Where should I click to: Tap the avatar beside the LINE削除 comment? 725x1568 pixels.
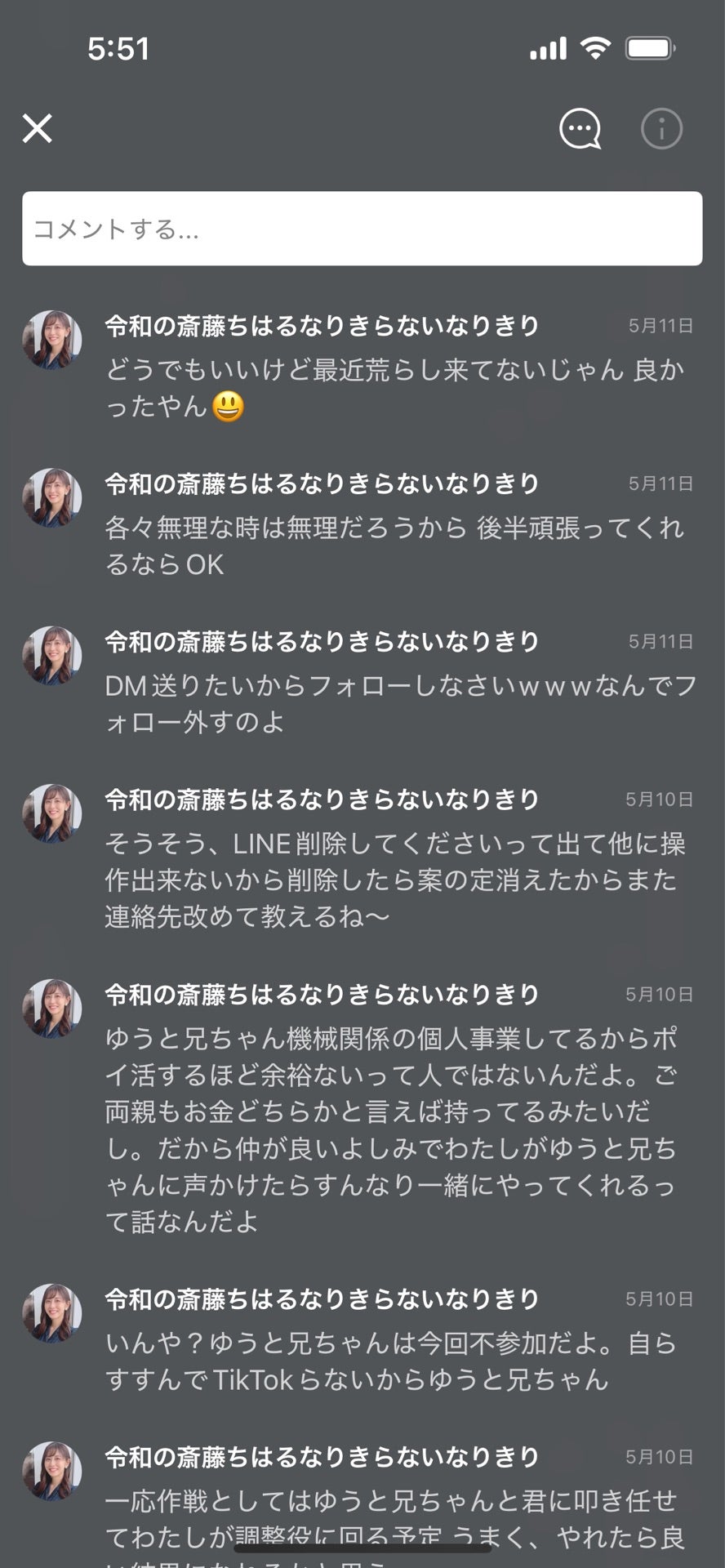click(51, 814)
